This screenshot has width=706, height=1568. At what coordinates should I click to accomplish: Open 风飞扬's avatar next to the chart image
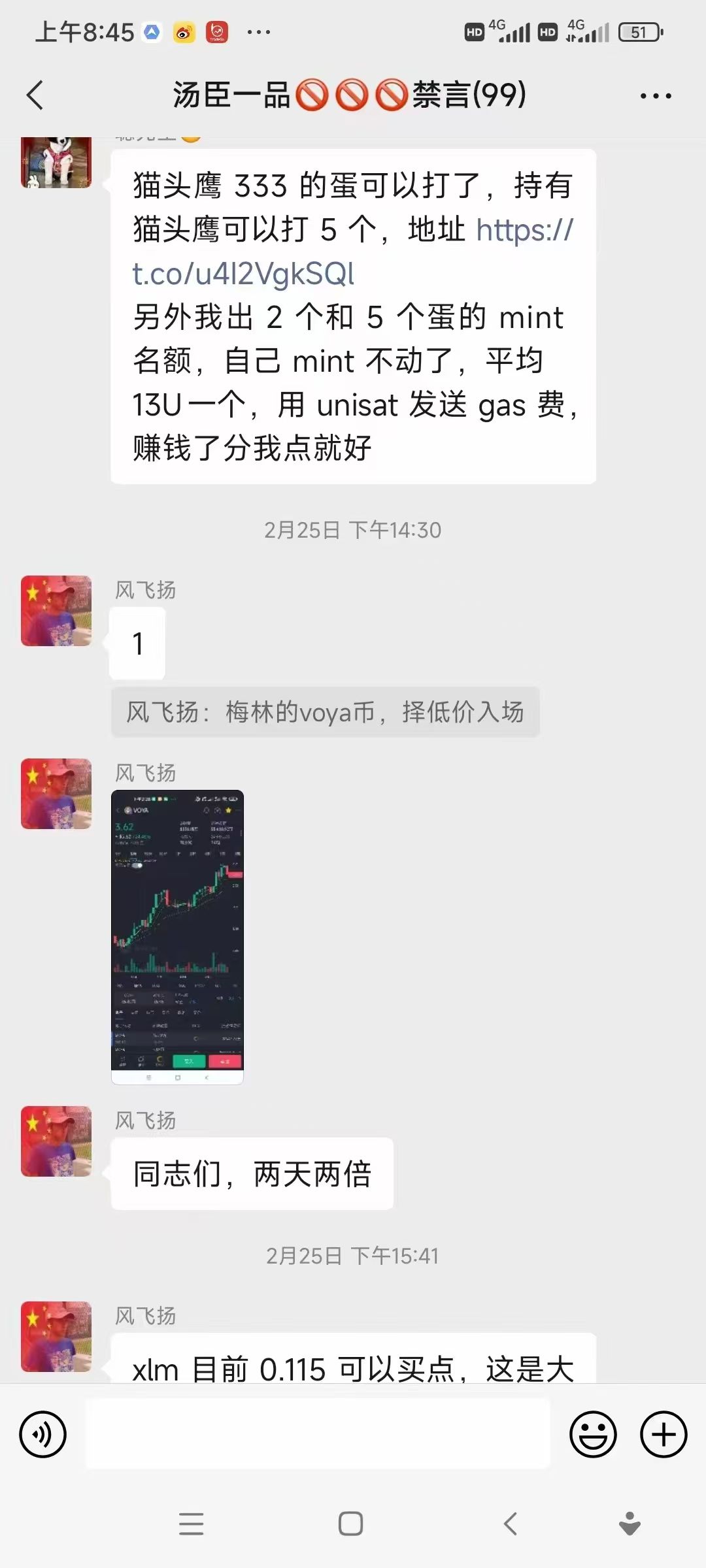click(x=56, y=794)
